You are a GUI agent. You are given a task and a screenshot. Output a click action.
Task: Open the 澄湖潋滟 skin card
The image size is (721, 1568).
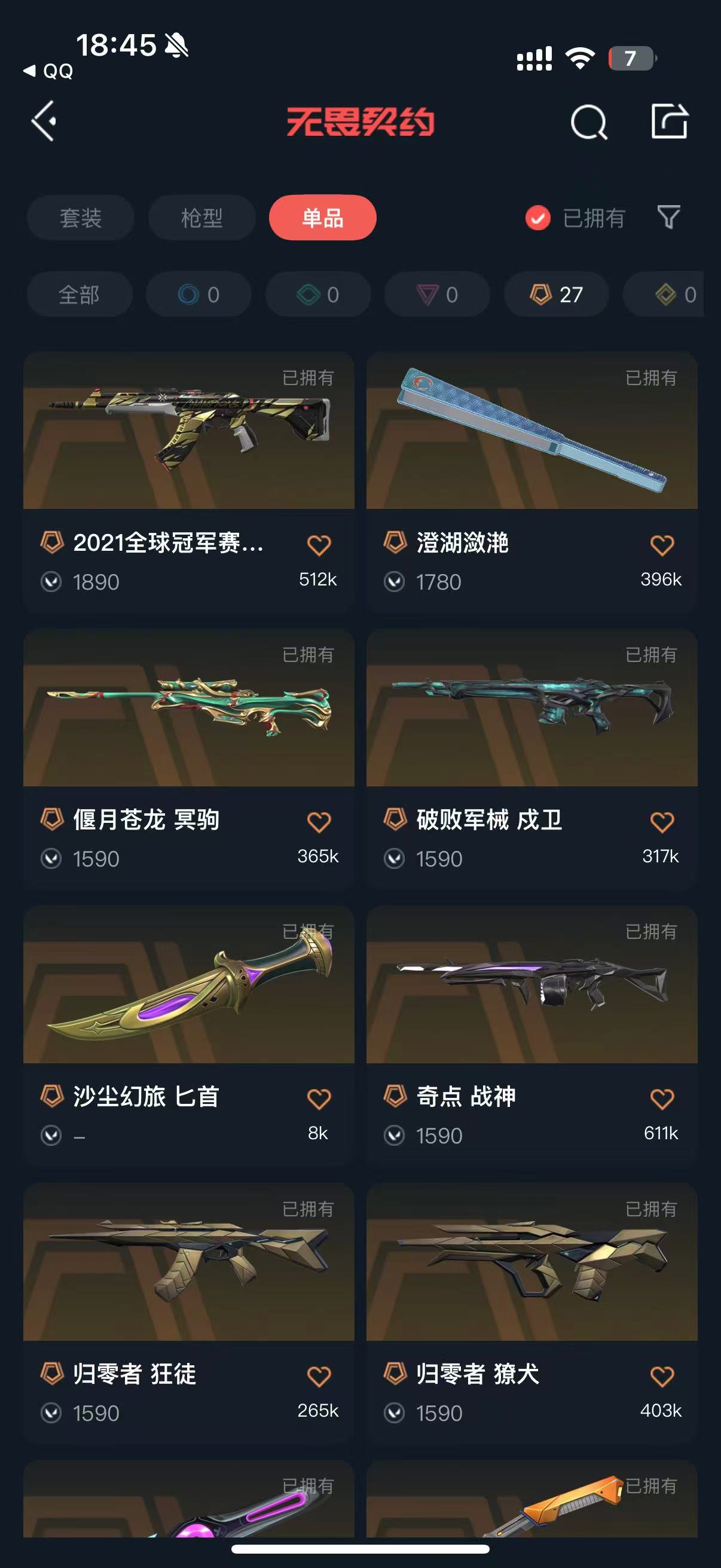pyautogui.click(x=531, y=431)
